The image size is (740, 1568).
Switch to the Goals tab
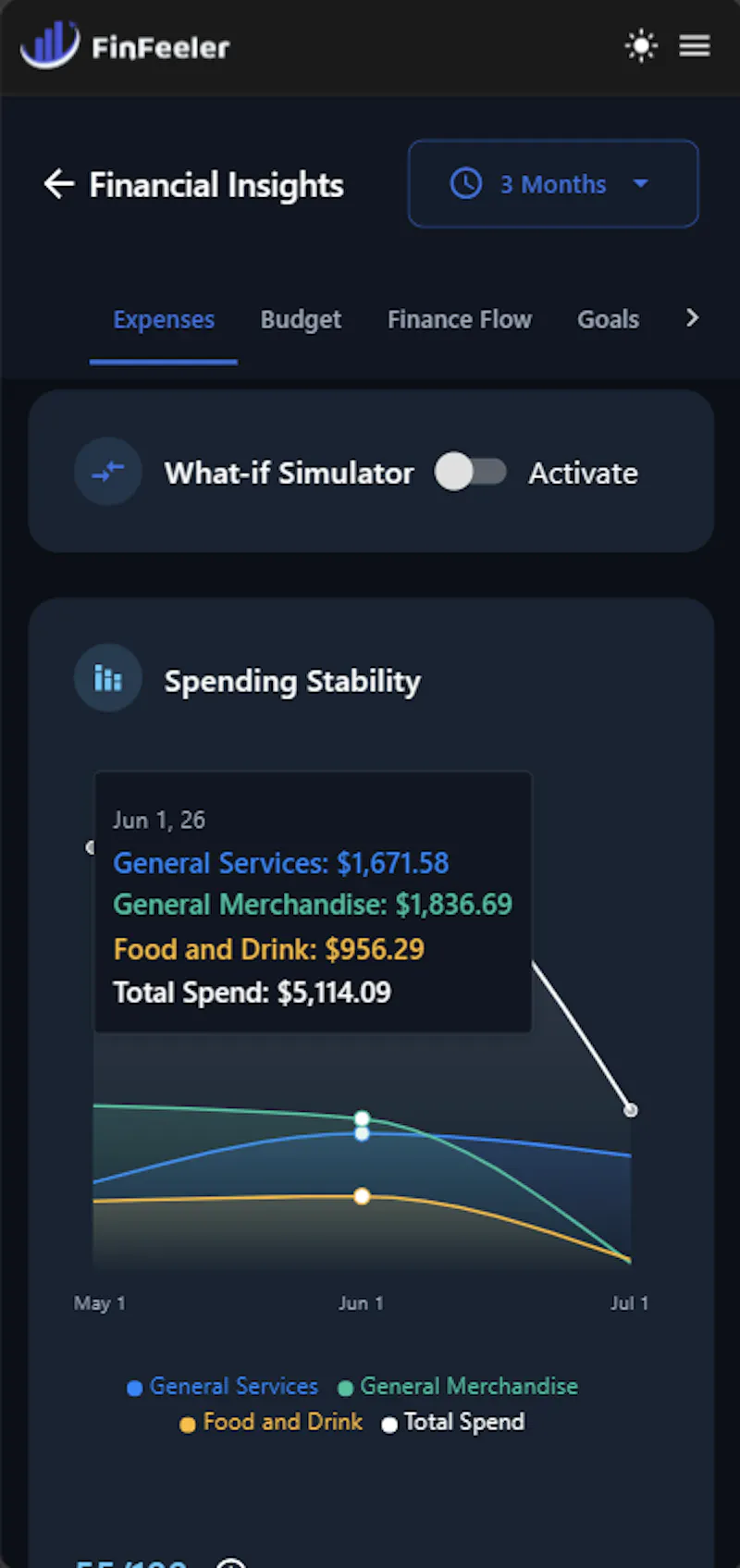(x=608, y=320)
